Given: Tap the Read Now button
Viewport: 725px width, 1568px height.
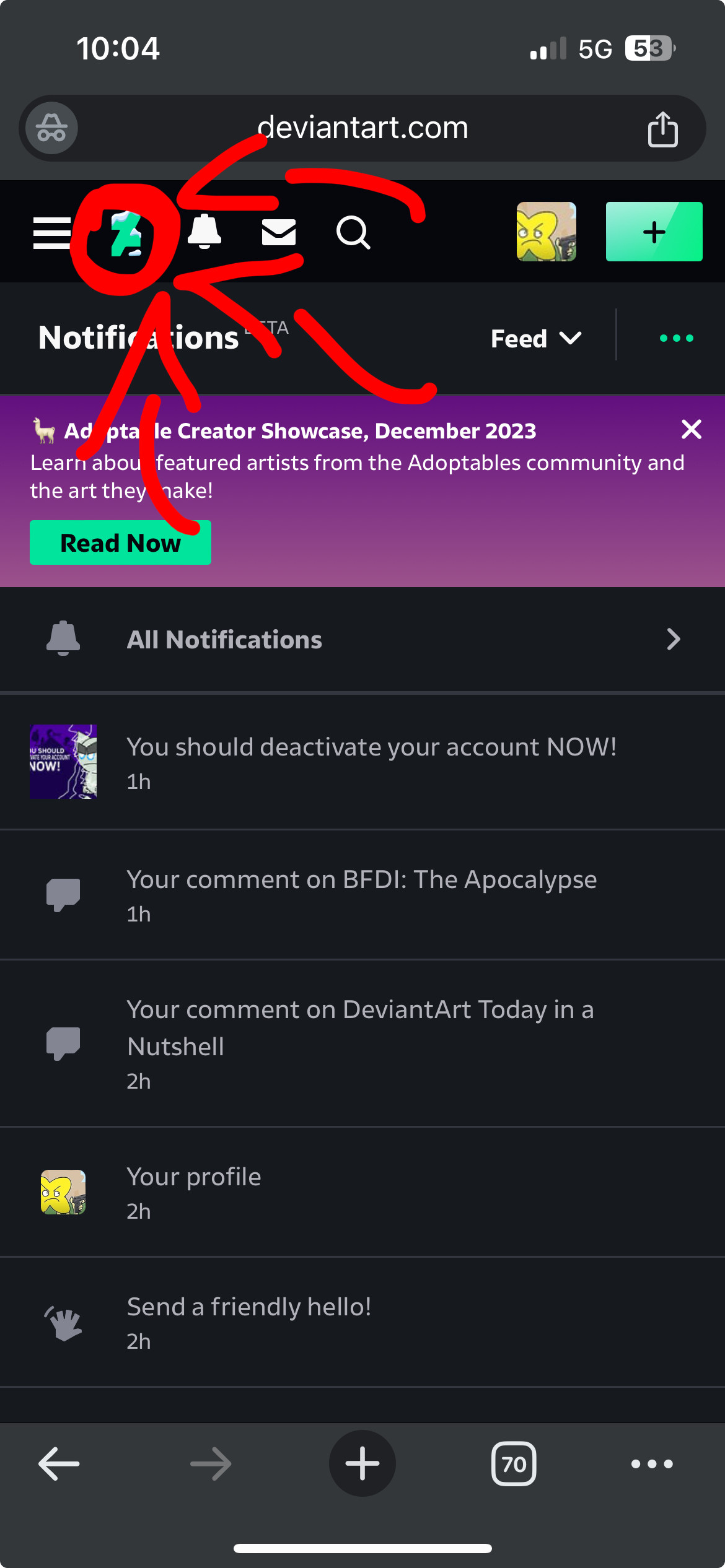Looking at the screenshot, I should point(121,543).
